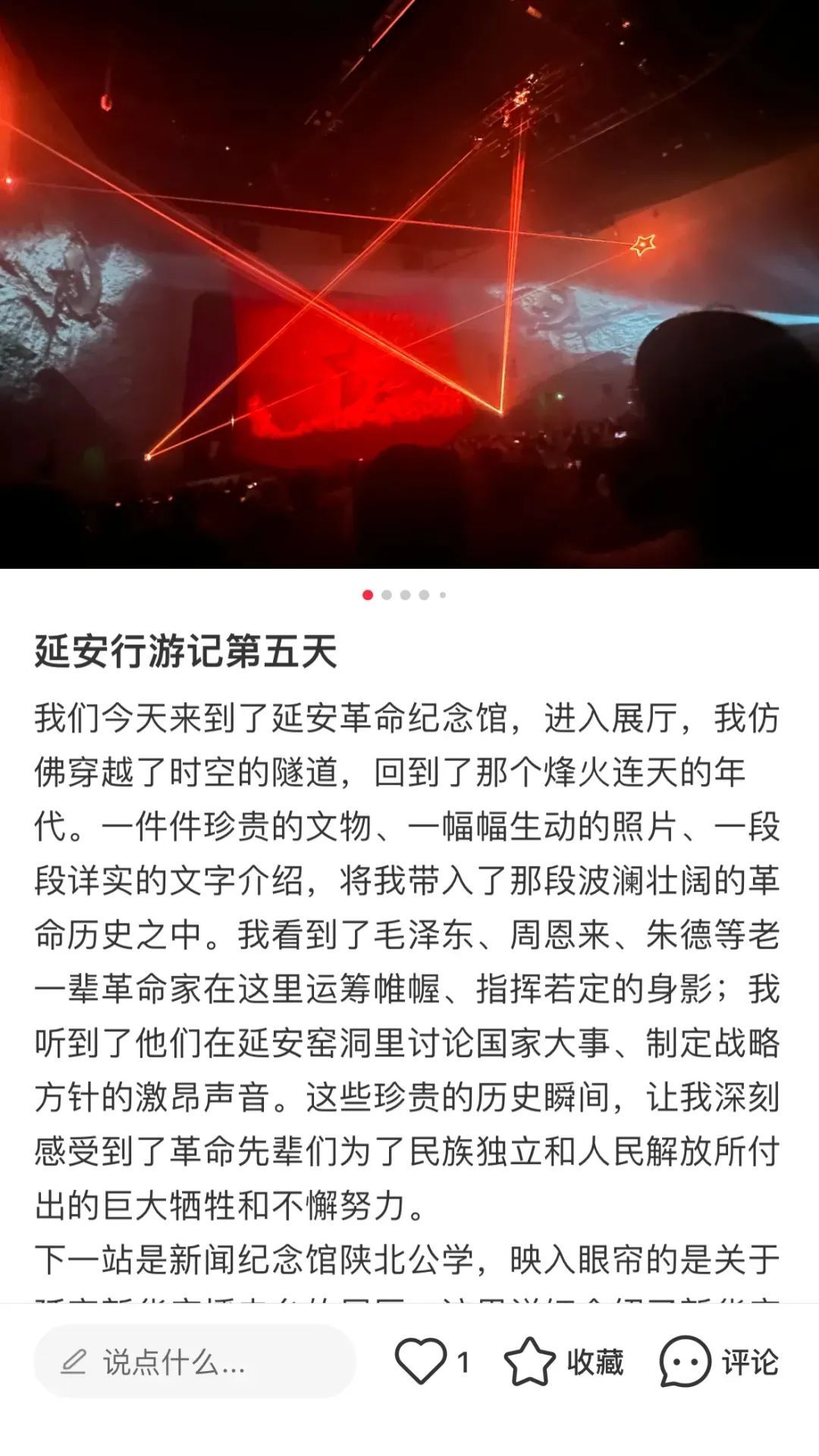Open the comments with 评论
Viewport: 819px width, 1456px height.
719,1362
